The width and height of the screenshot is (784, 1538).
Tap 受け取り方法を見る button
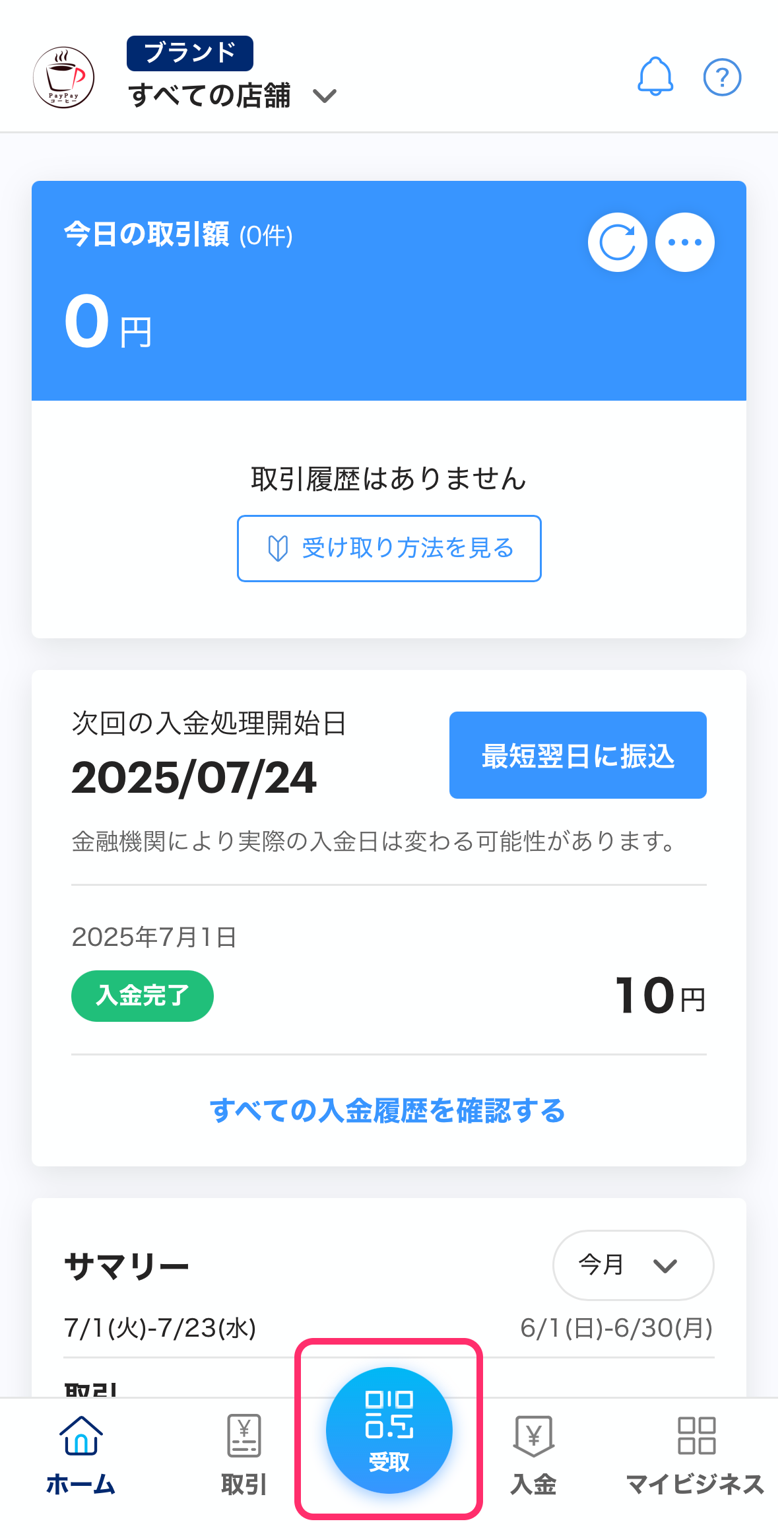coord(389,548)
